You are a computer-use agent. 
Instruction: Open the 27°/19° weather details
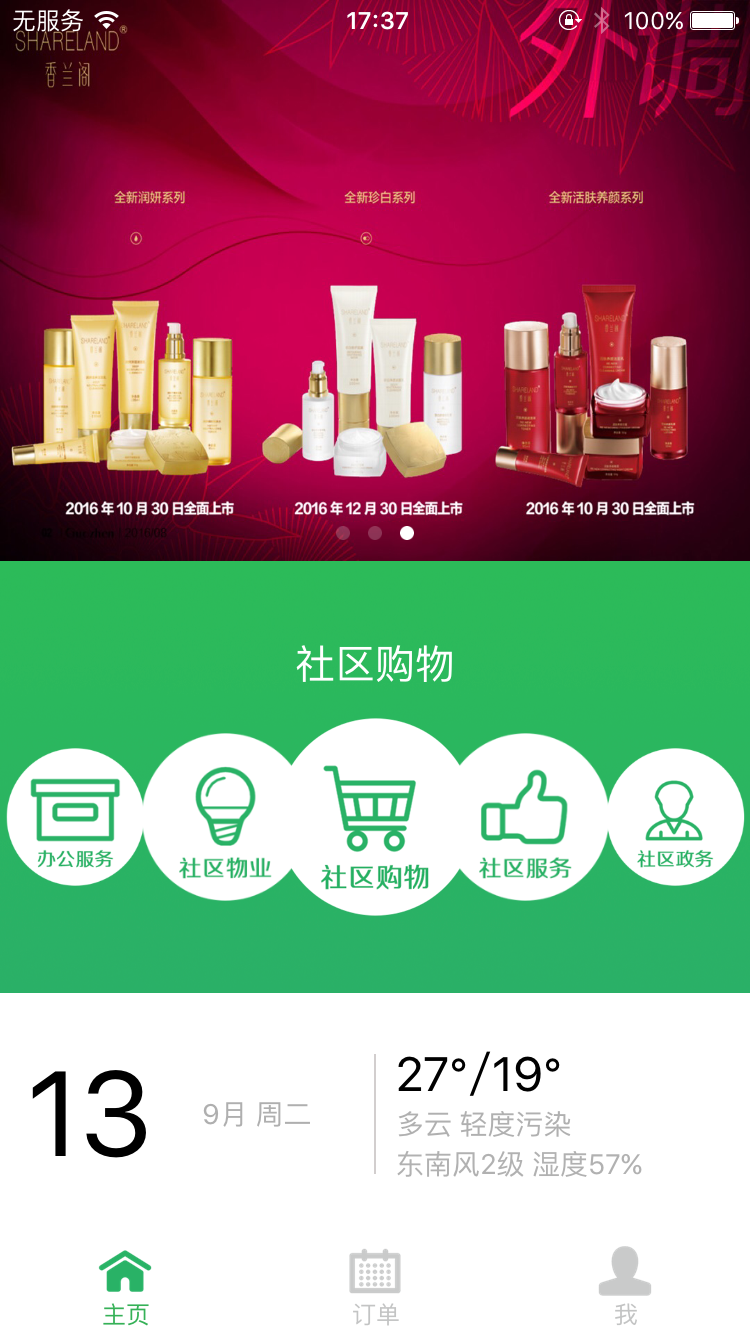tap(520, 1115)
